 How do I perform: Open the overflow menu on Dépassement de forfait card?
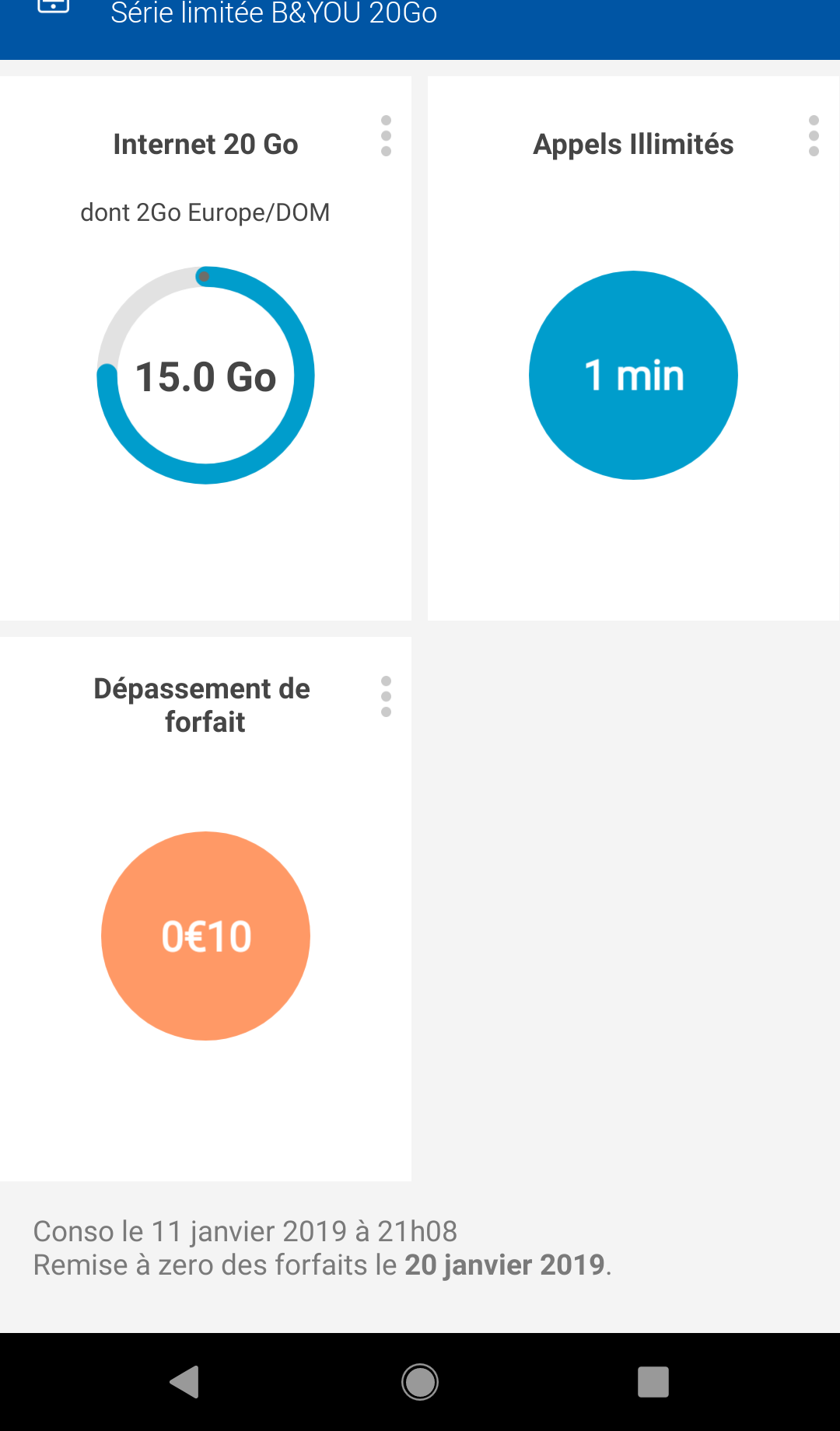pos(386,697)
